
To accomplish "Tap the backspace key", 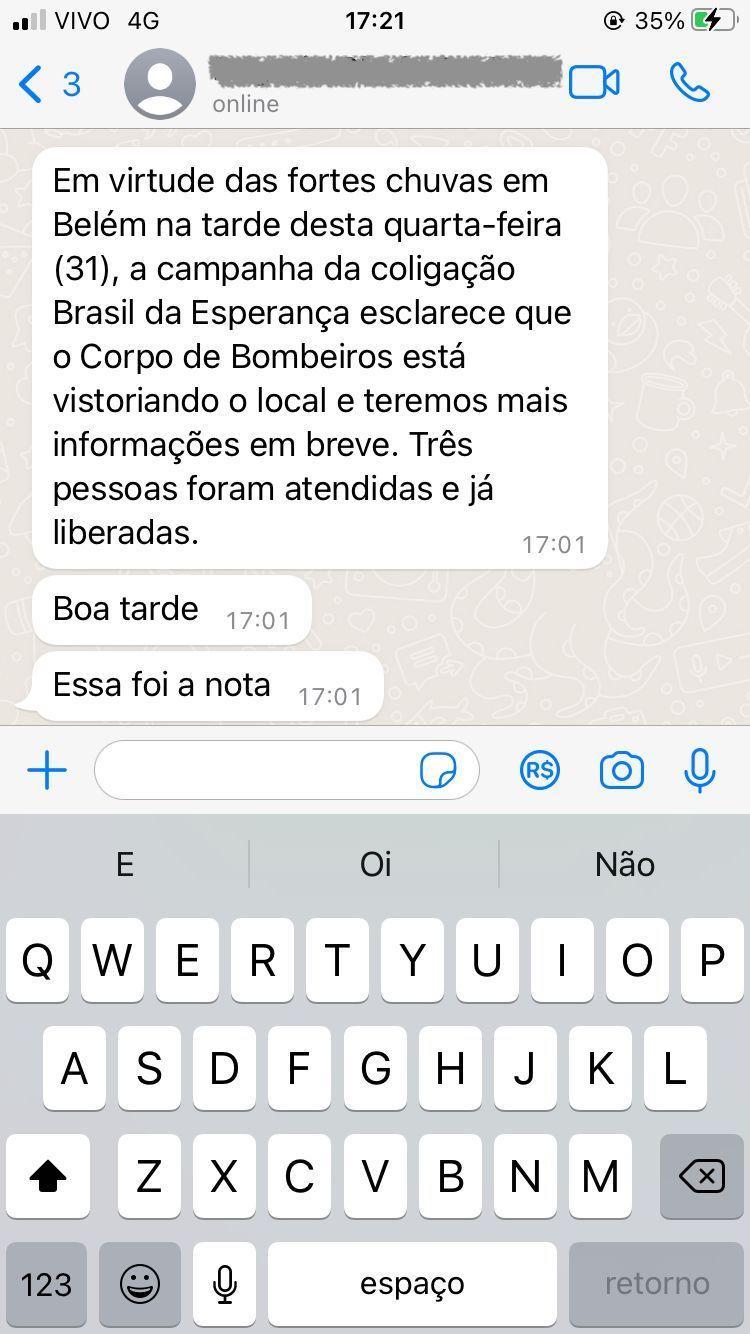I will [702, 1176].
